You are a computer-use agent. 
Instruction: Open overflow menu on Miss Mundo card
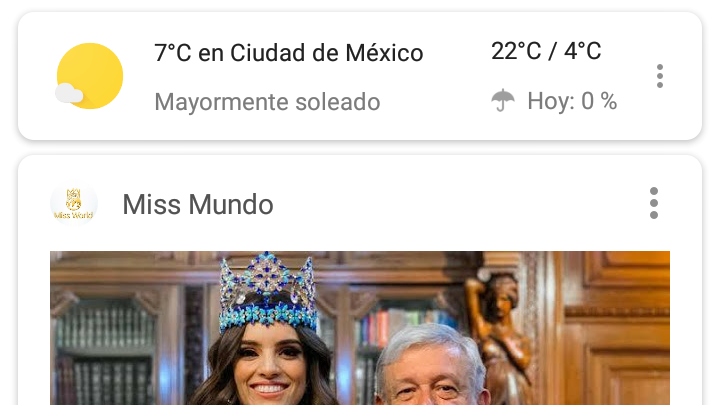[x=653, y=203]
